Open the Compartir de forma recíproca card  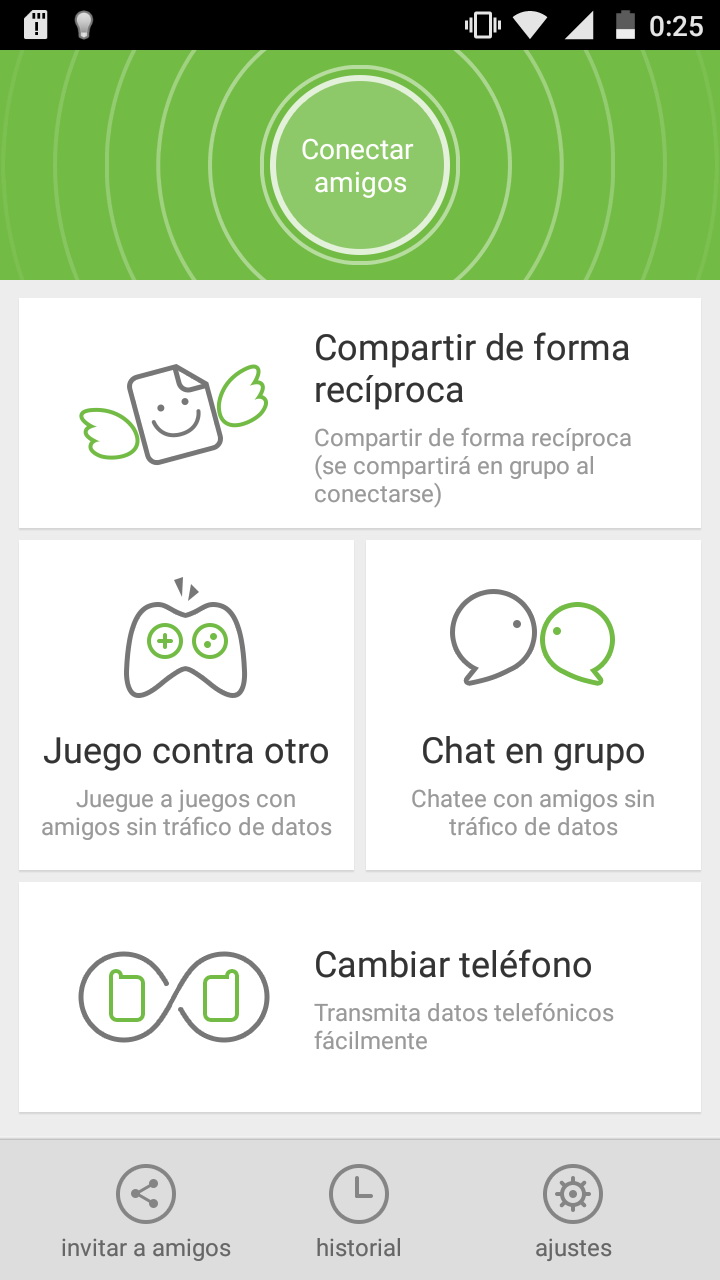pyautogui.click(x=360, y=413)
